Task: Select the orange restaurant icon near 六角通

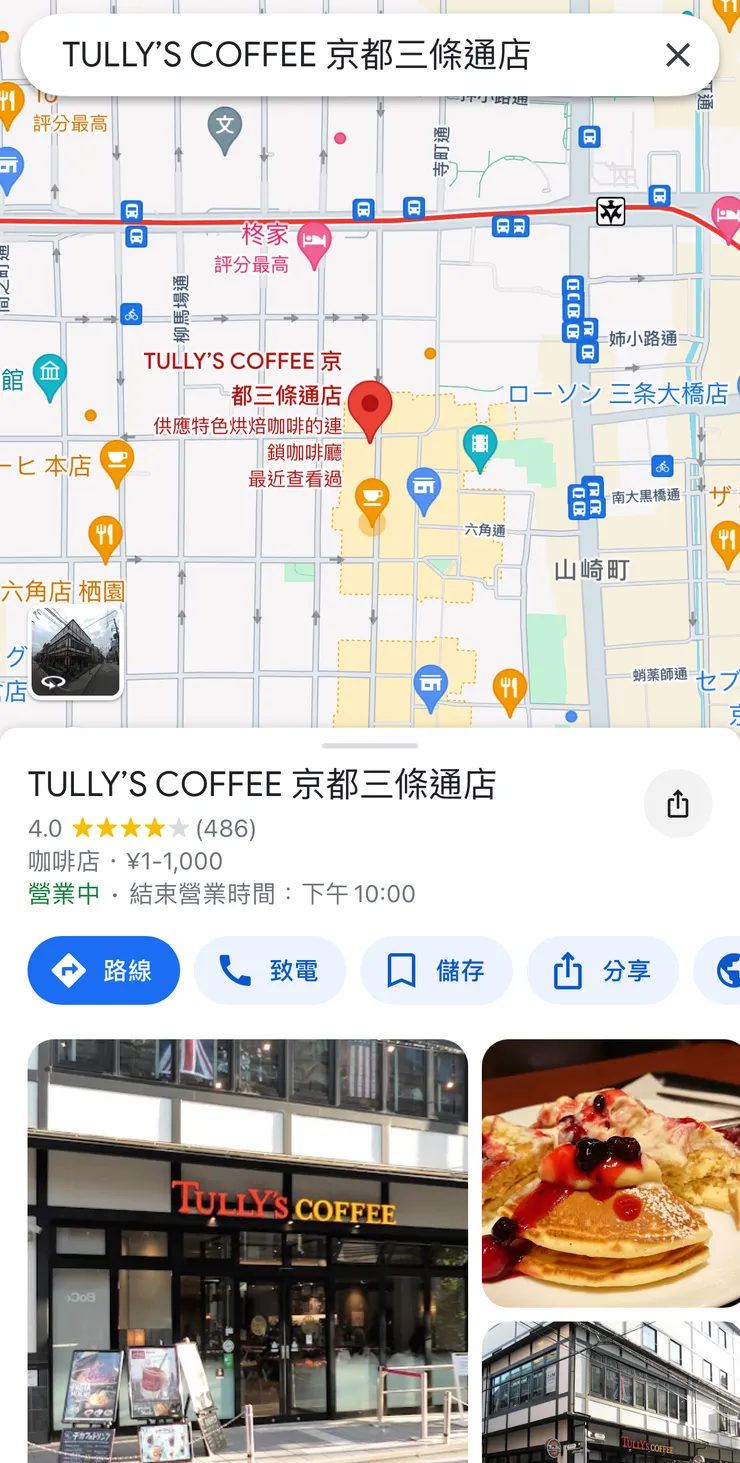Action: click(509, 684)
